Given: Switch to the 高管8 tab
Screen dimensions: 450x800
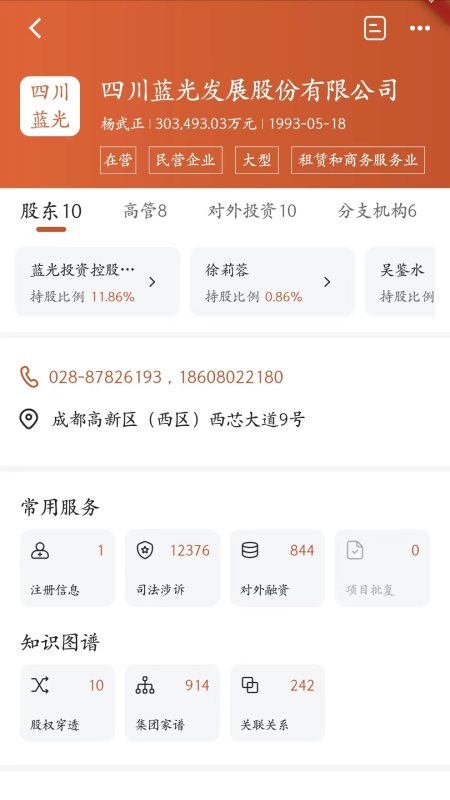Looking at the screenshot, I should (145, 211).
